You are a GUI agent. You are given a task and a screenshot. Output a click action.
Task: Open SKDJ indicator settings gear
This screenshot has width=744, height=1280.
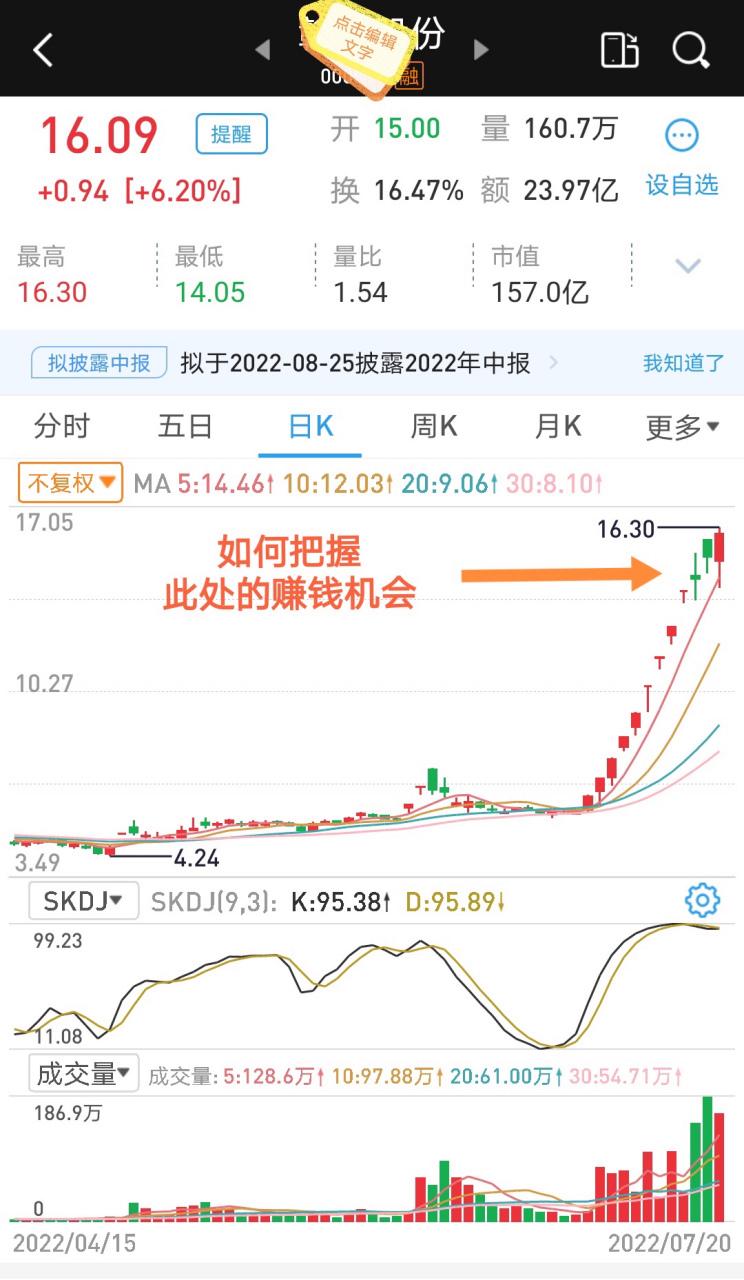coord(701,899)
